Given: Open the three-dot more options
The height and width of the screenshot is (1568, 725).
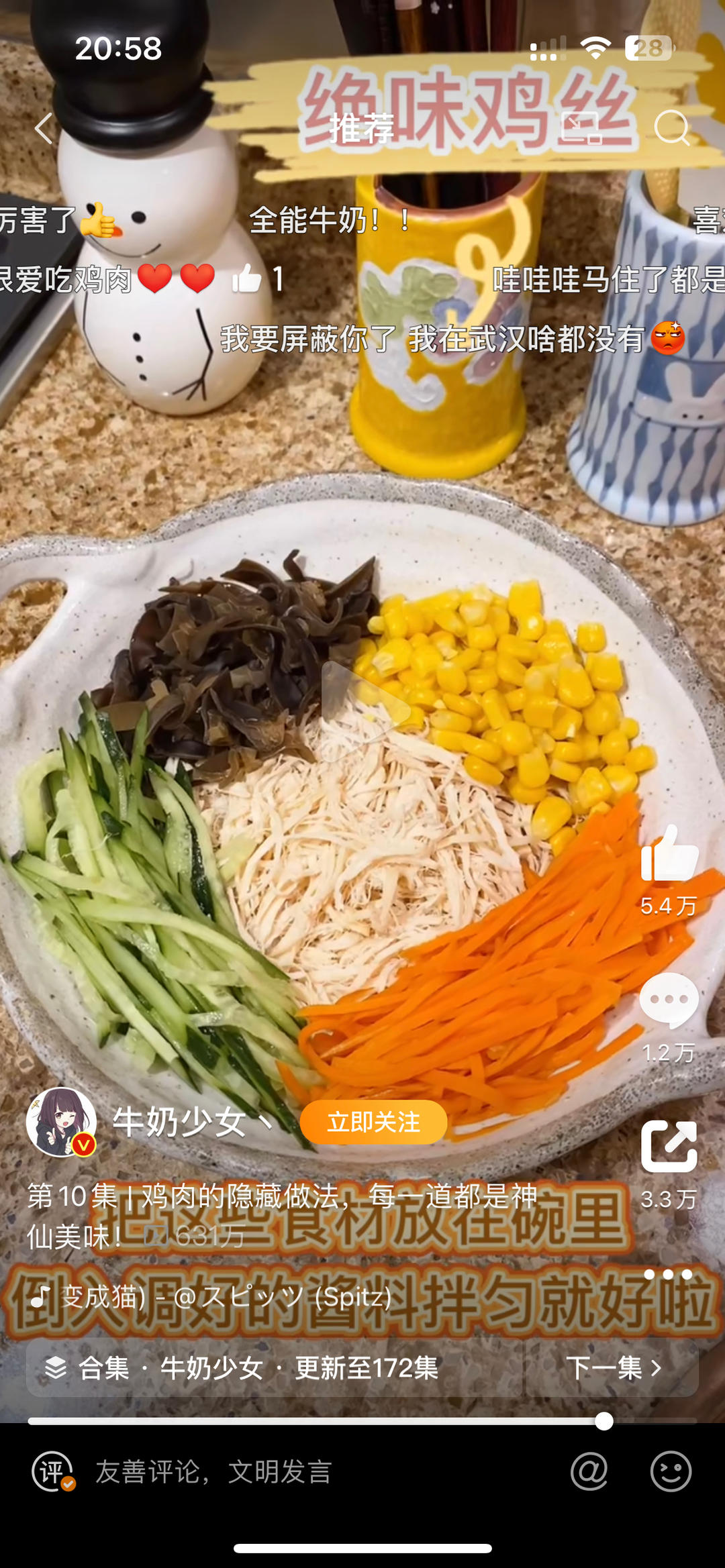Looking at the screenshot, I should [x=667, y=1274].
